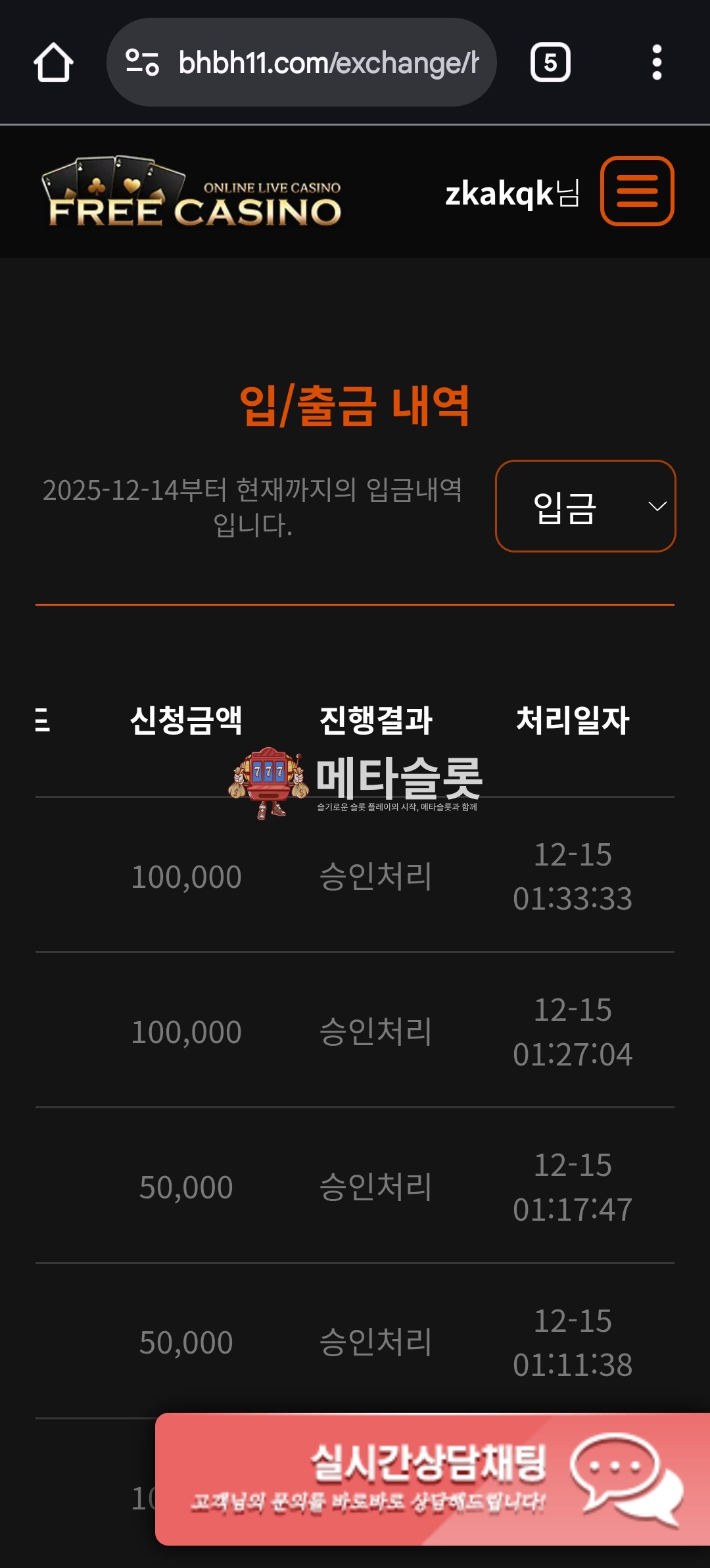710x1568 pixels.
Task: Tap the browser address bar
Action: pyautogui.click(x=327, y=63)
